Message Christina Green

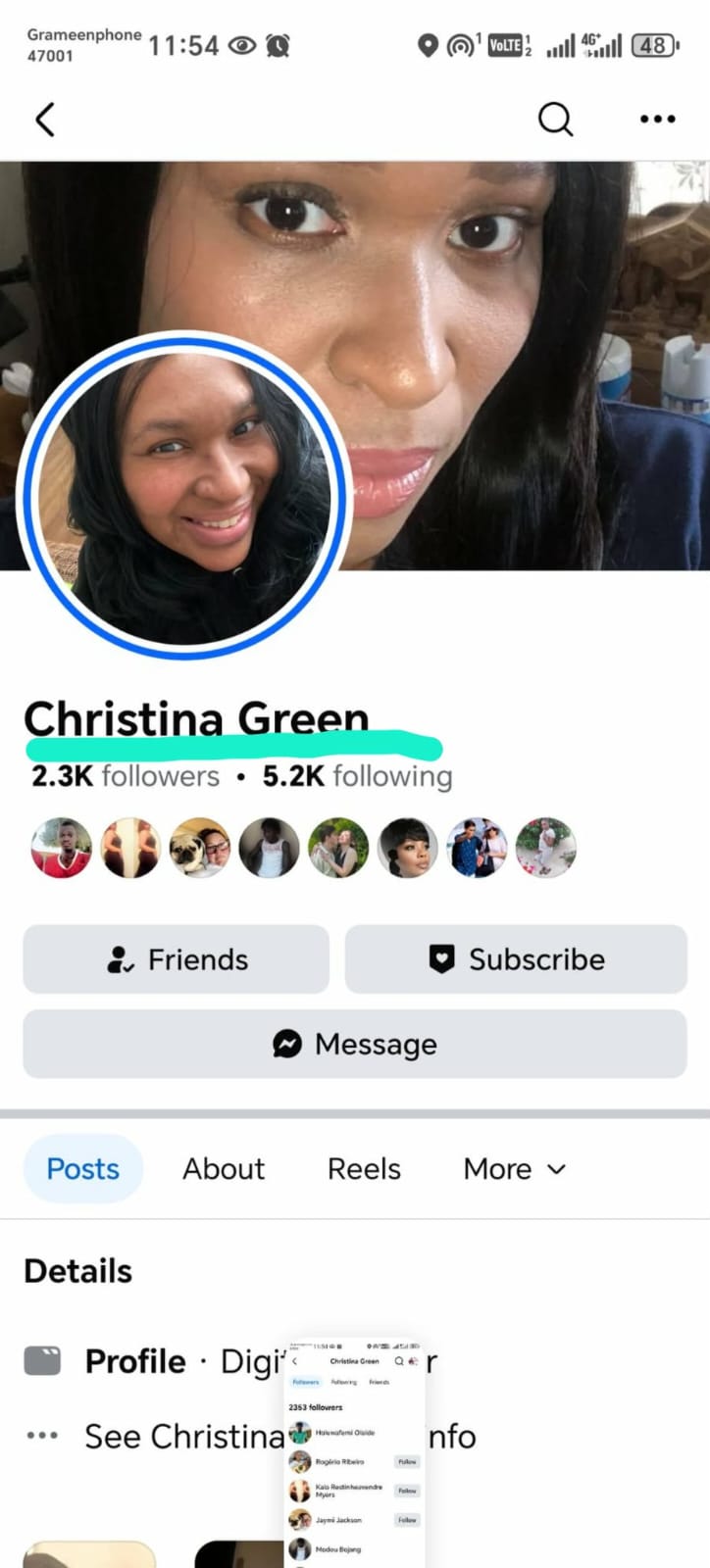click(x=355, y=1045)
